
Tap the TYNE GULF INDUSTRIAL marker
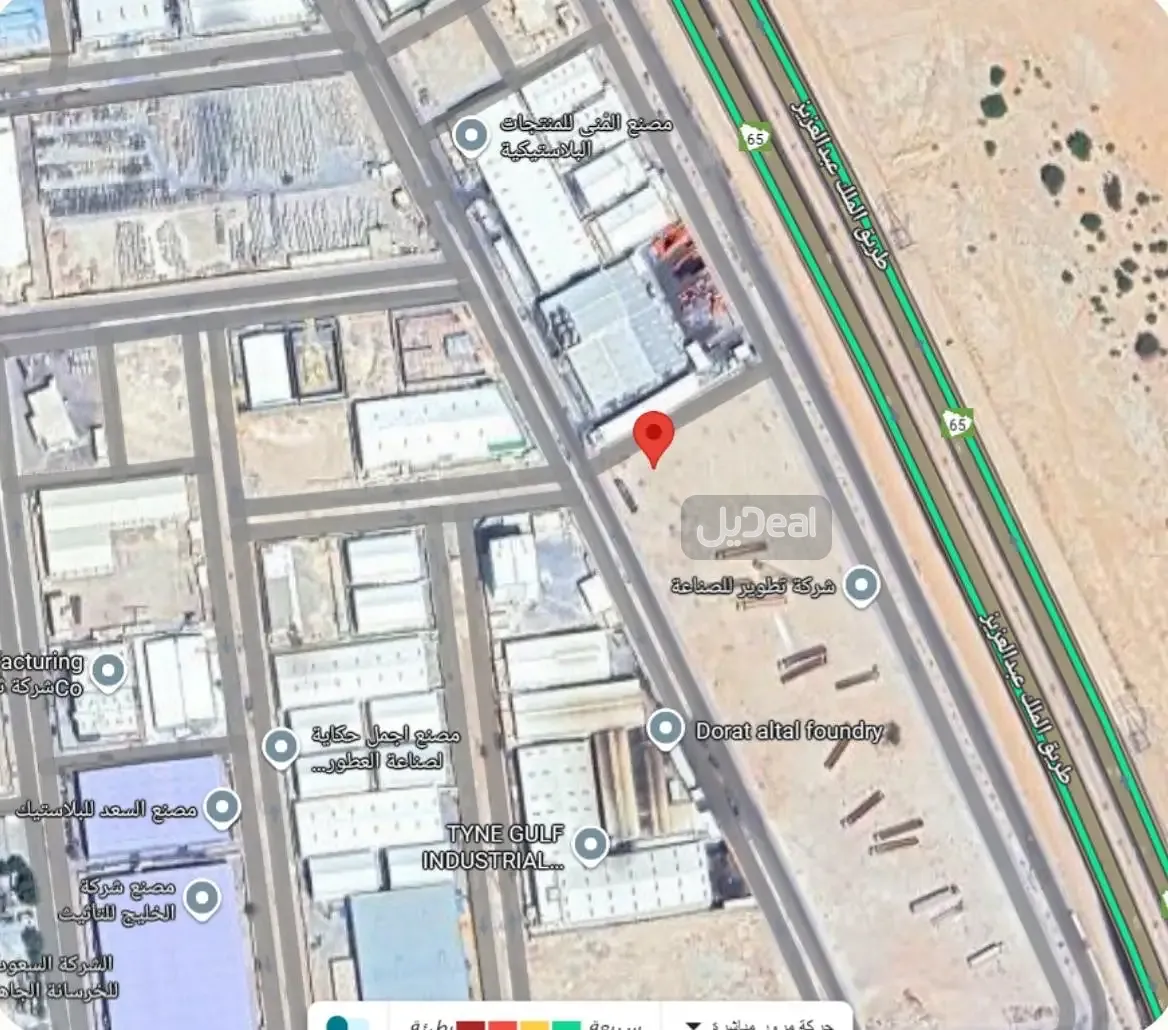click(x=590, y=846)
